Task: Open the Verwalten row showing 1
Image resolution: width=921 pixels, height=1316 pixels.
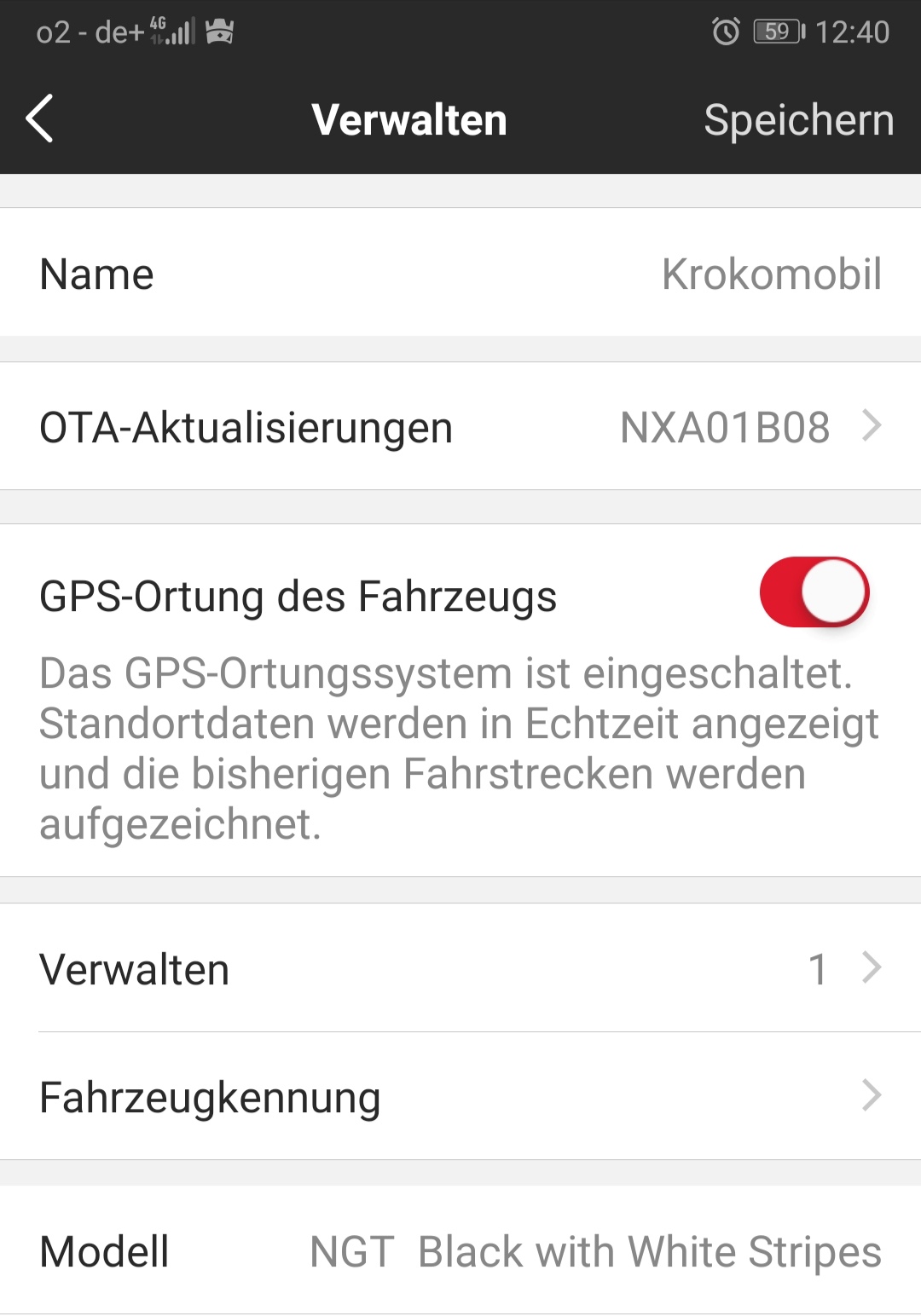Action: 460,969
